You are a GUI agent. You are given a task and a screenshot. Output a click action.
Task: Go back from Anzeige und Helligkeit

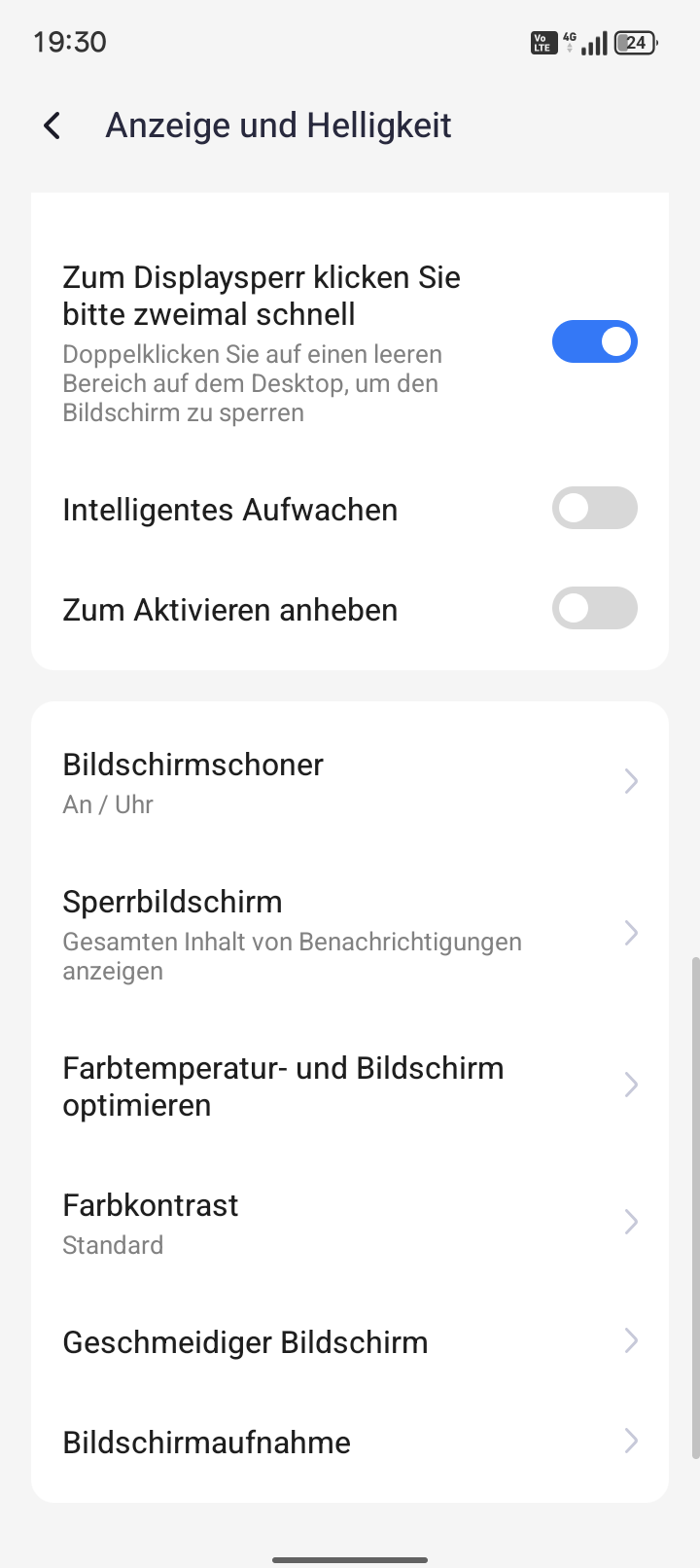tap(52, 125)
